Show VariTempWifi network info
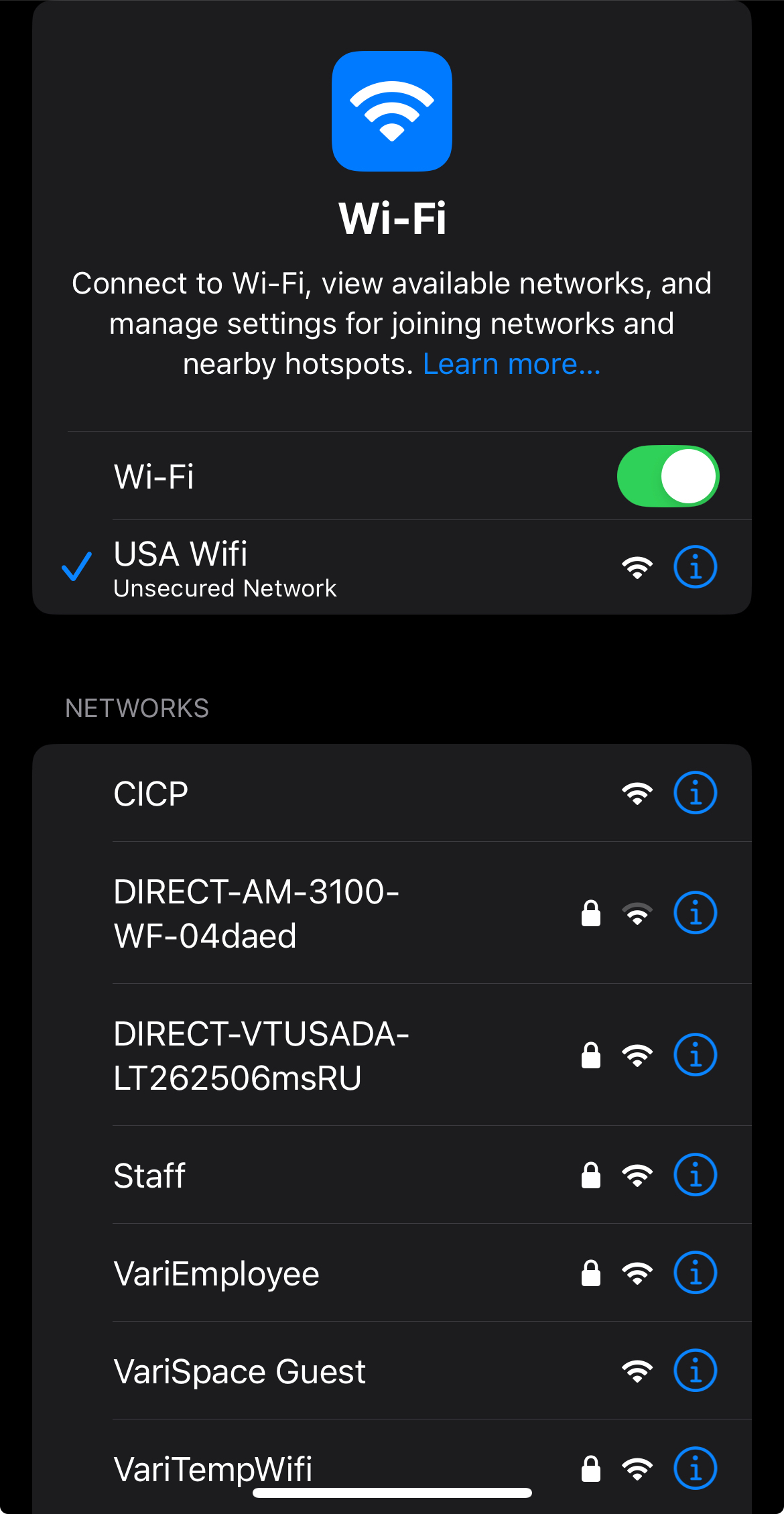The height and width of the screenshot is (1514, 784). (695, 1468)
